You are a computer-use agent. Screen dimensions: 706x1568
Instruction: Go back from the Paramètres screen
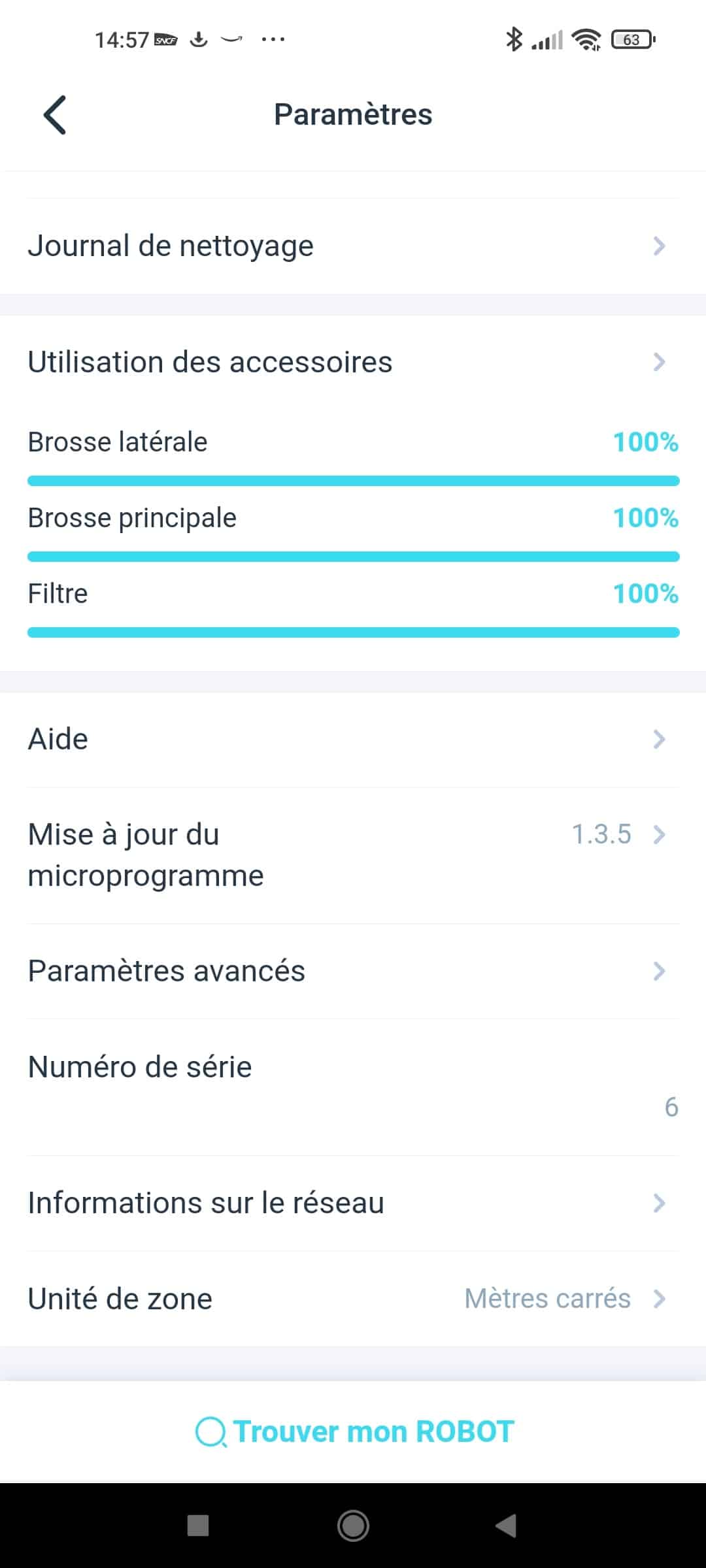tap(55, 115)
